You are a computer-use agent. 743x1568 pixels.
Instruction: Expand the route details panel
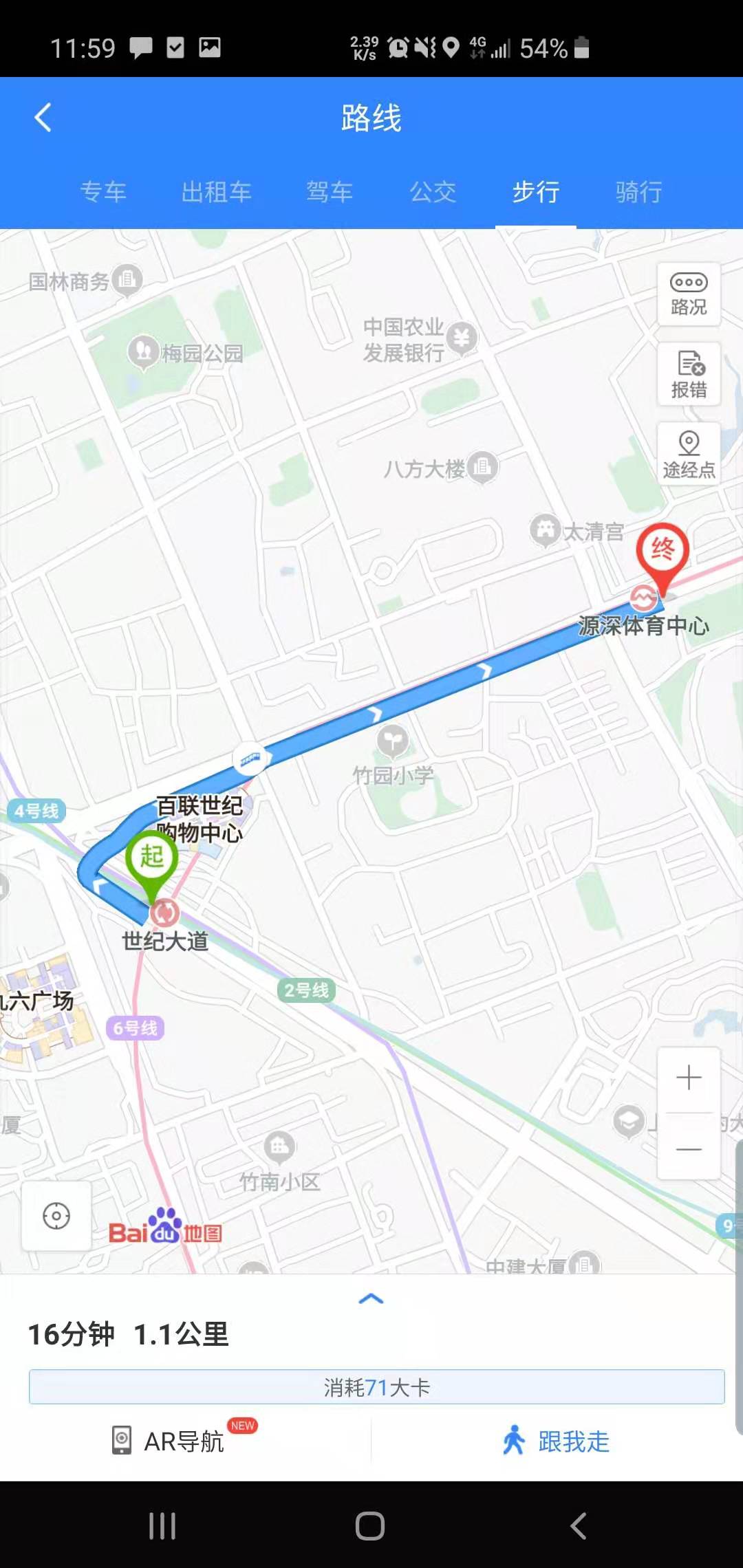(x=371, y=1298)
